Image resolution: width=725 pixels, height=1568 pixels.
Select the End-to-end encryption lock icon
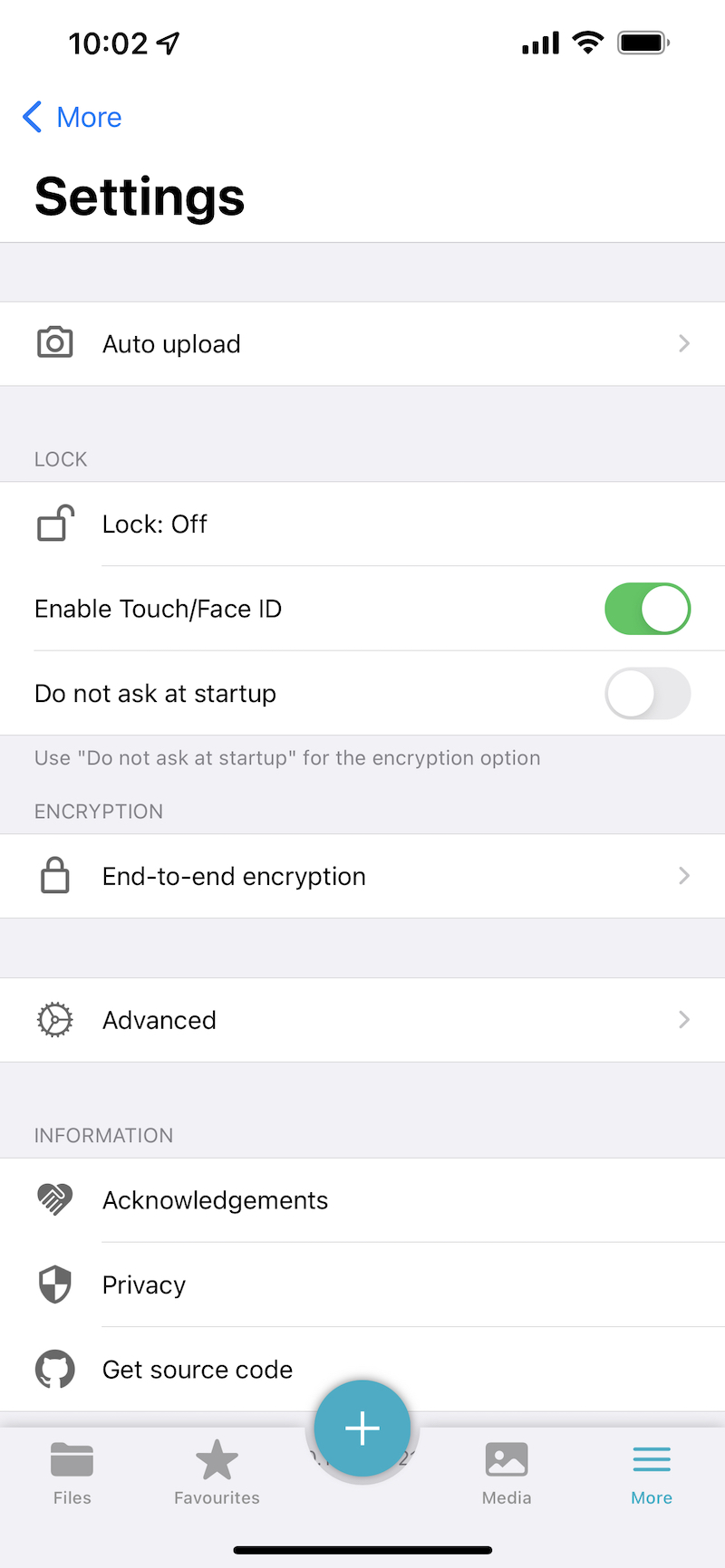click(54, 875)
